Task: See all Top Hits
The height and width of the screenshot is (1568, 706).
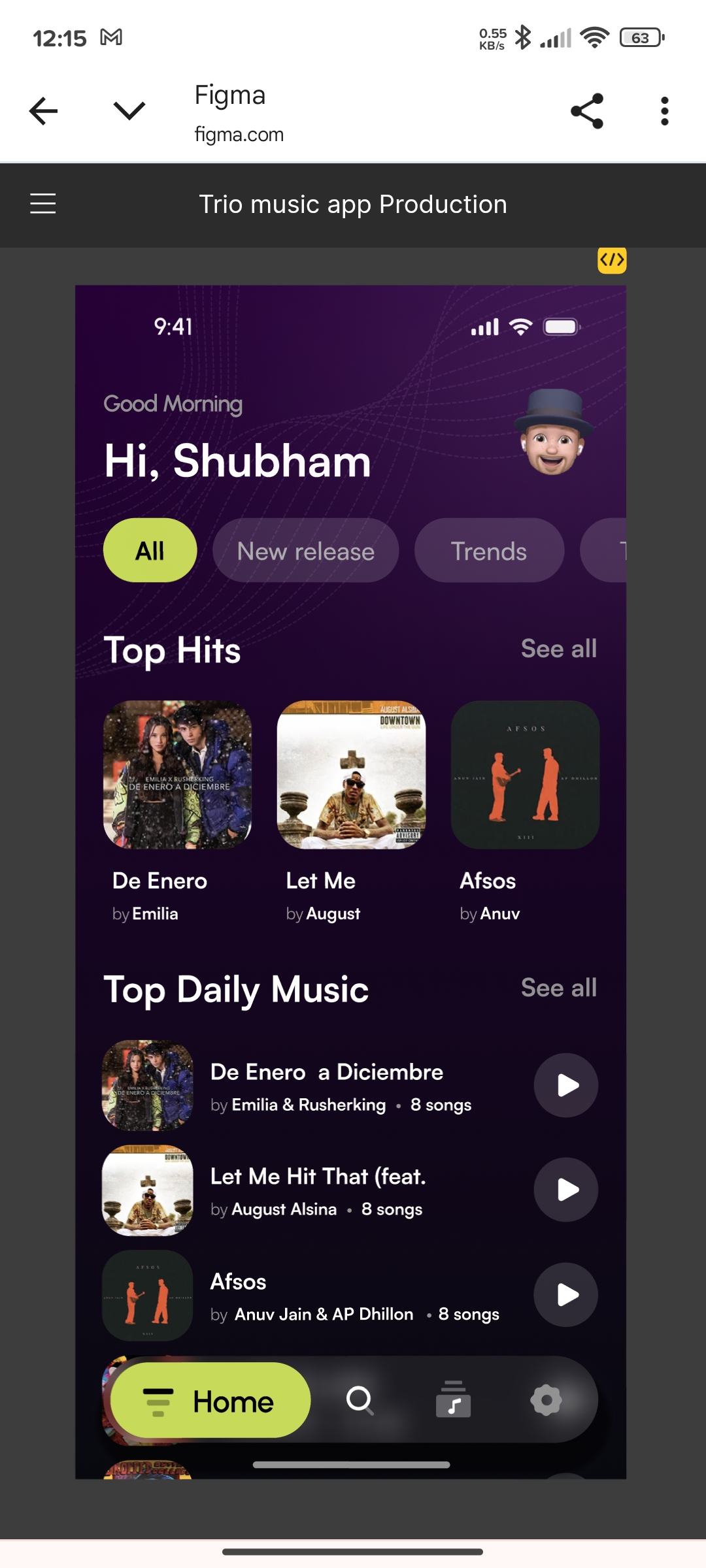Action: click(x=558, y=649)
